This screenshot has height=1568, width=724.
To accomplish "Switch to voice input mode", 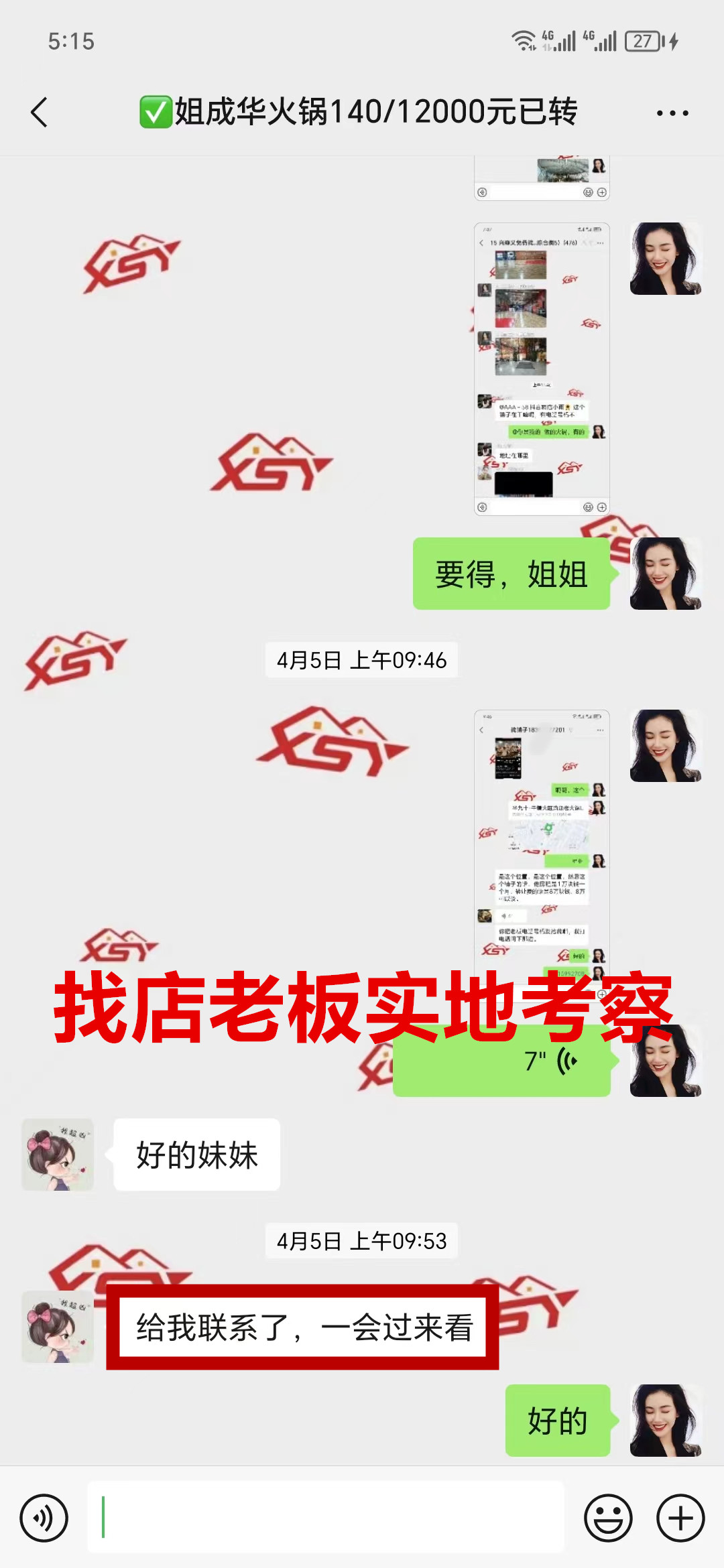I will coord(44,1518).
